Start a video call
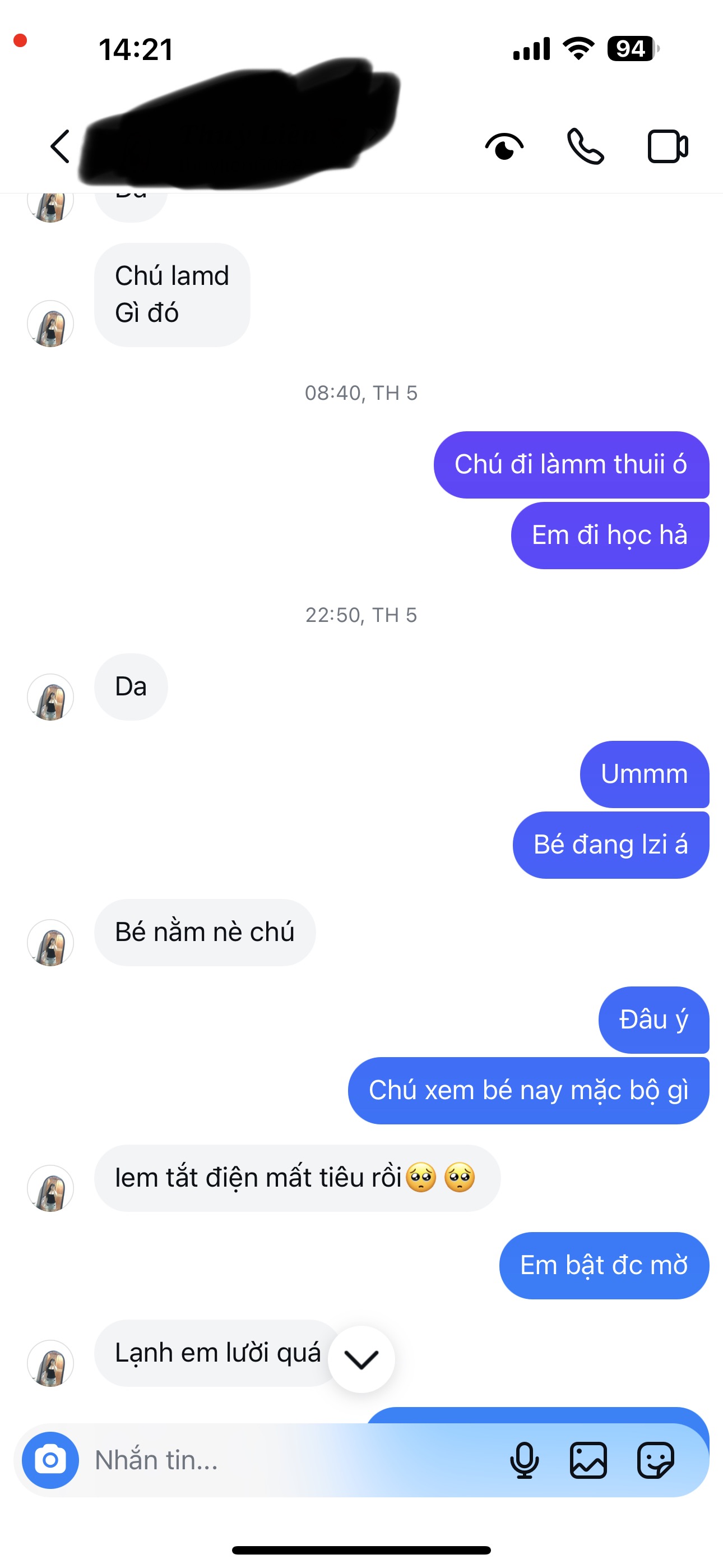Screen dimensions: 723x1568 tap(668, 147)
